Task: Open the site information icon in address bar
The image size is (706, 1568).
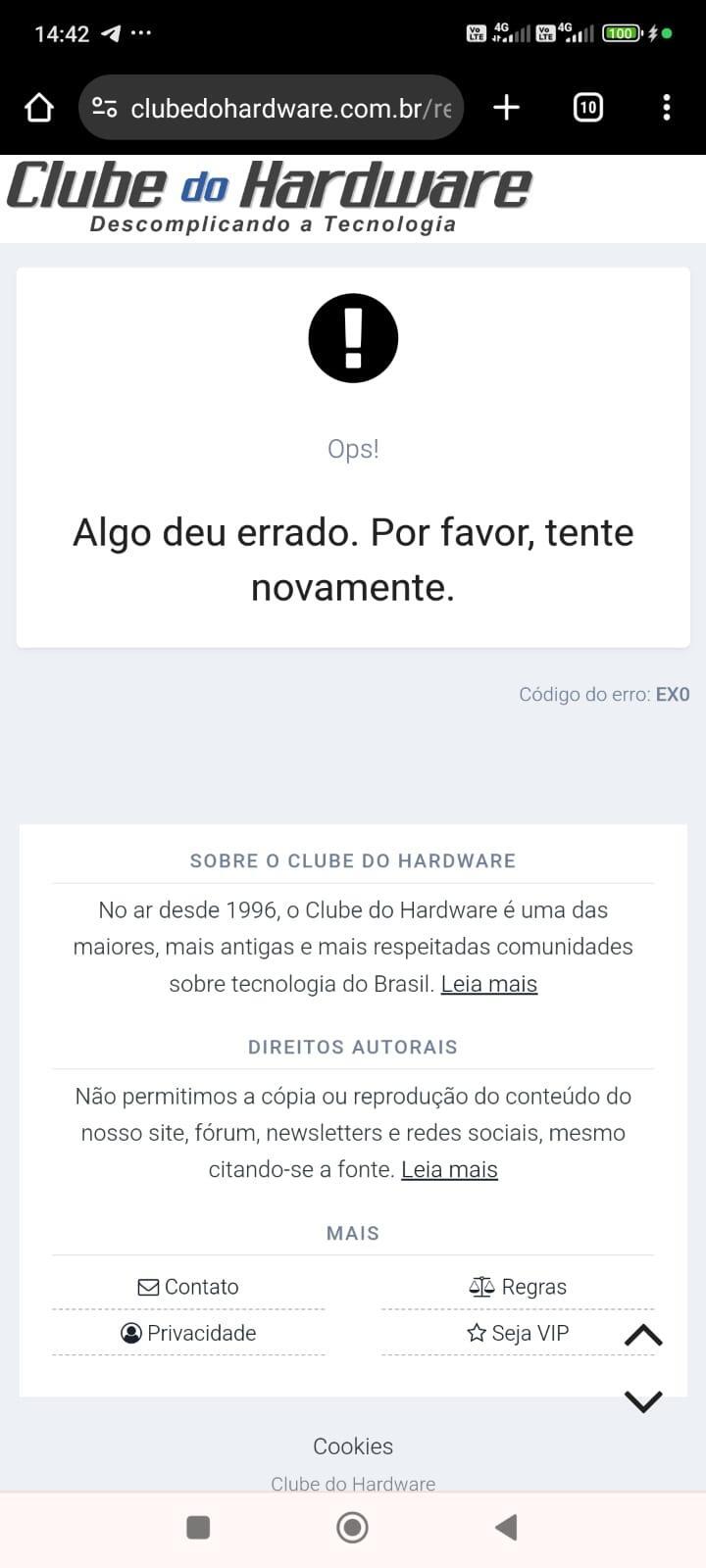Action: click(x=105, y=108)
